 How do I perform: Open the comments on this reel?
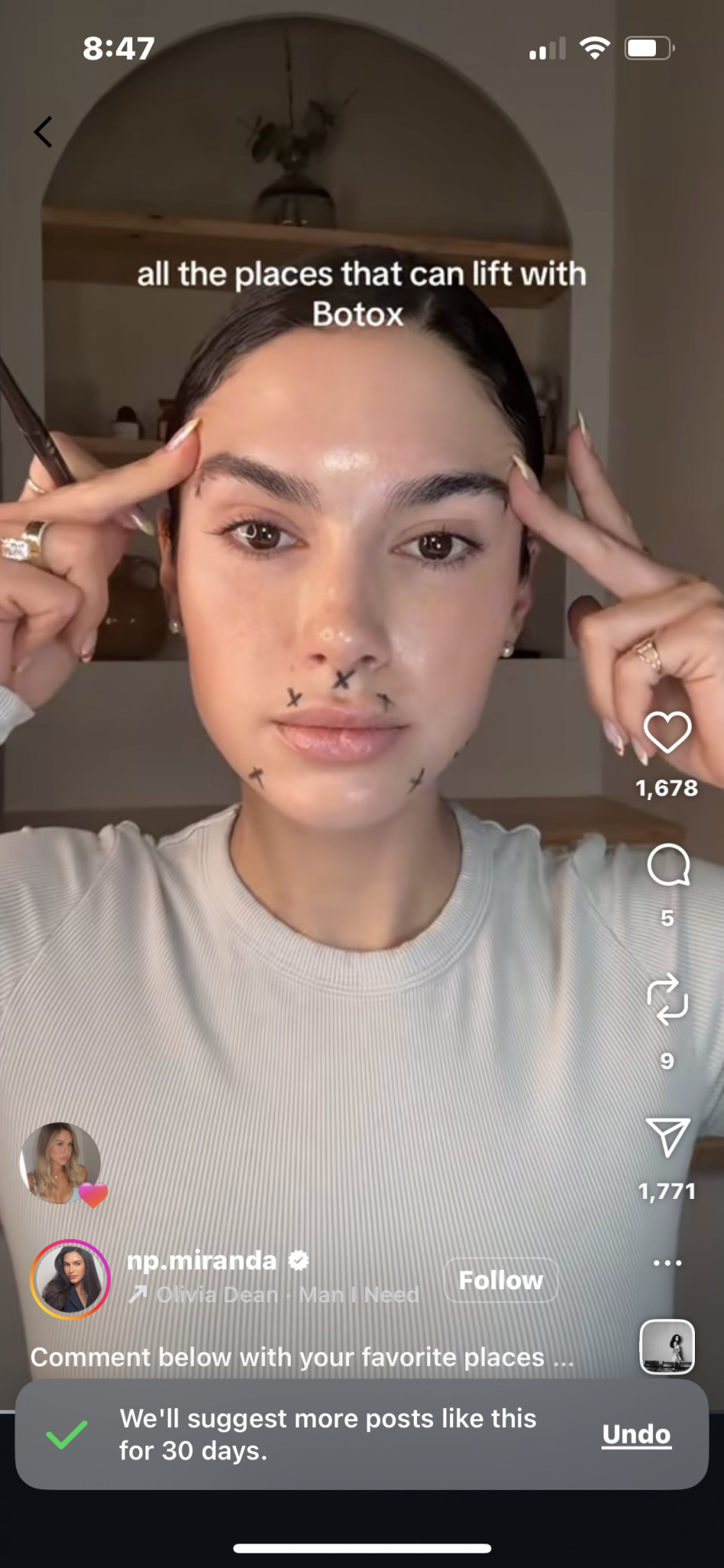pos(668,865)
